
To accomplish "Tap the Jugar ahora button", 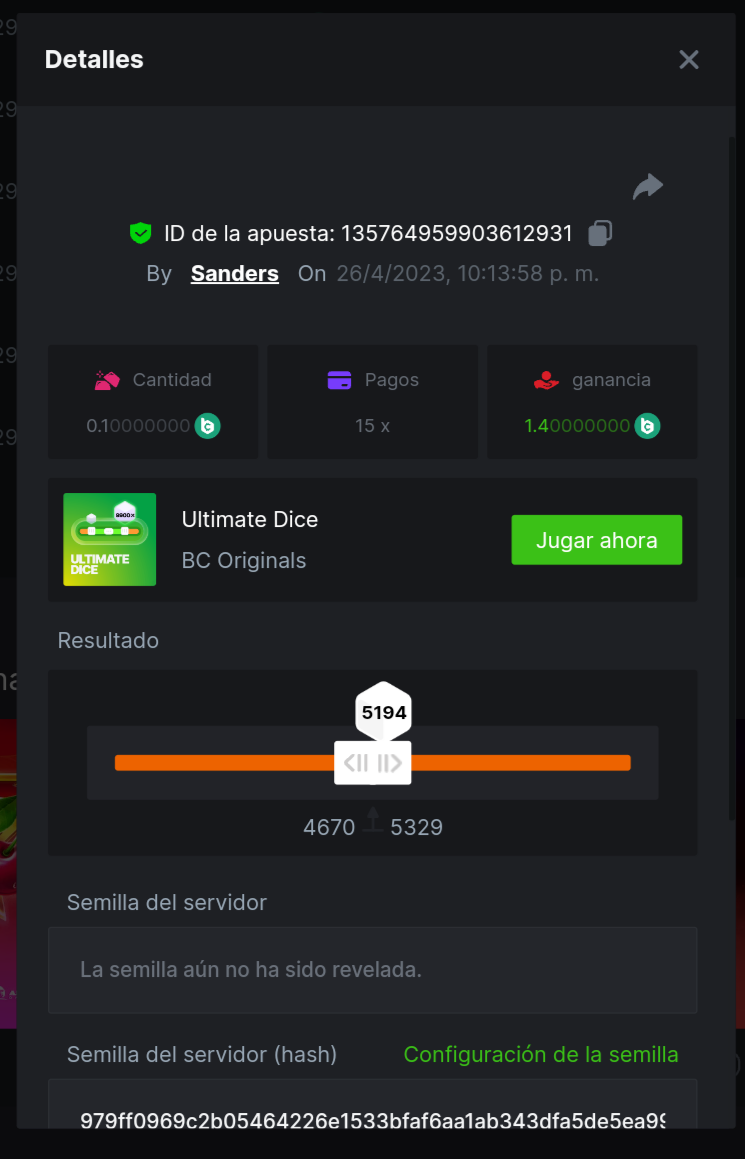I will coord(596,540).
